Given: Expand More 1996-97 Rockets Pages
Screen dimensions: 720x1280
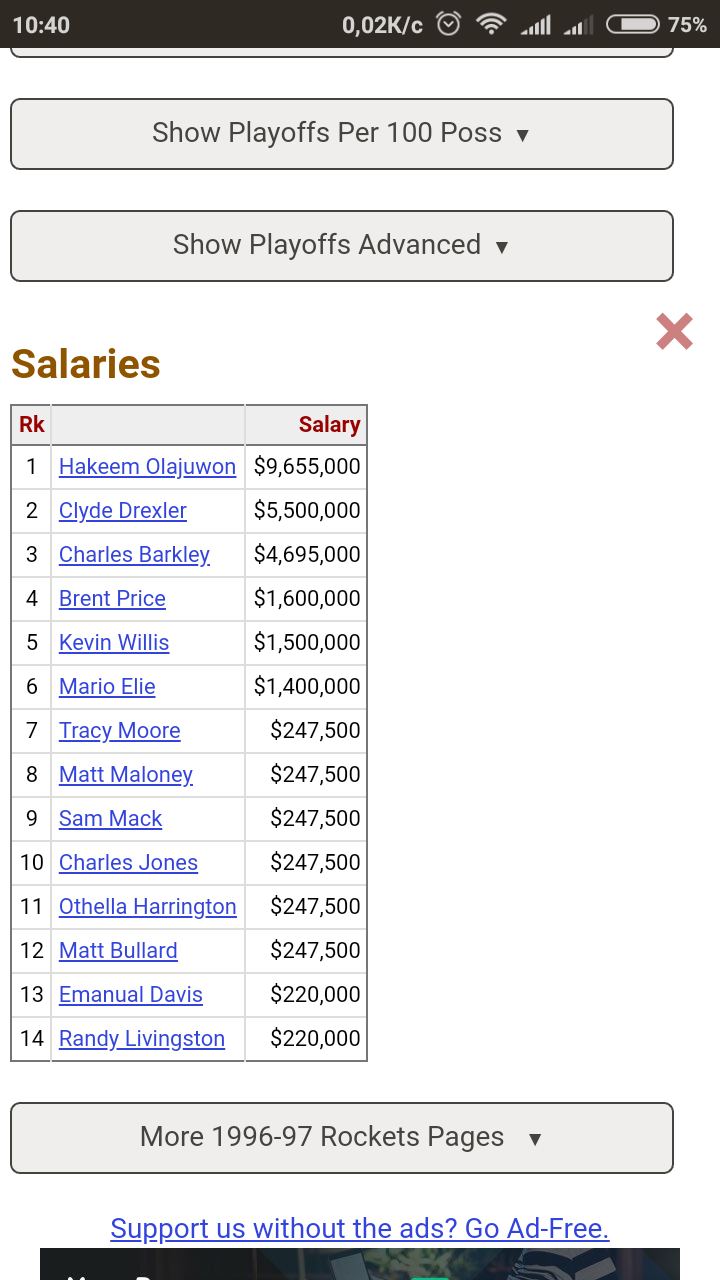Looking at the screenshot, I should coord(341,1138).
